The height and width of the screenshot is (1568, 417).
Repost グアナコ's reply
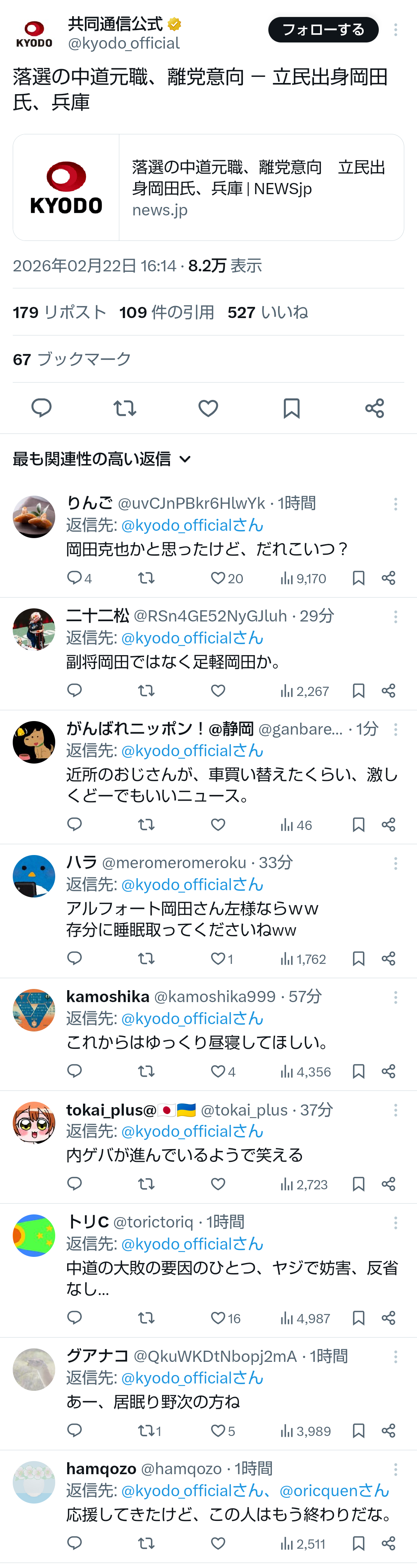146,1431
